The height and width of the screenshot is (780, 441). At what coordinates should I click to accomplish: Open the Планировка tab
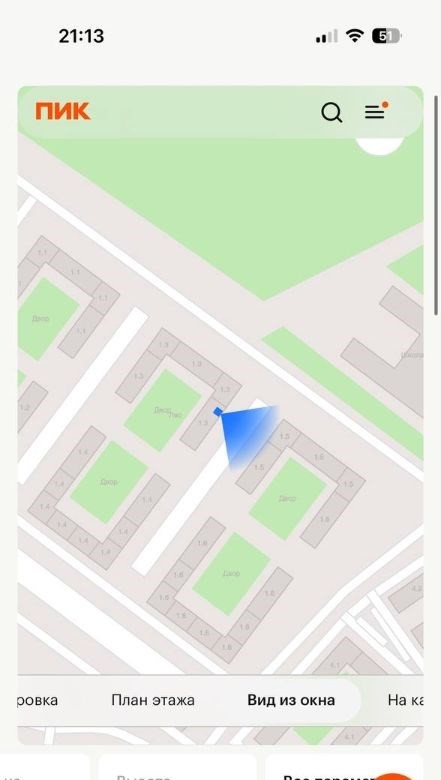(x=38, y=700)
